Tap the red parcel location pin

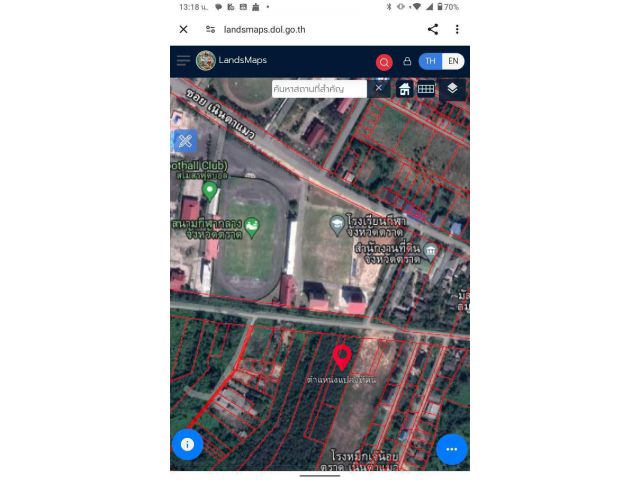(342, 356)
